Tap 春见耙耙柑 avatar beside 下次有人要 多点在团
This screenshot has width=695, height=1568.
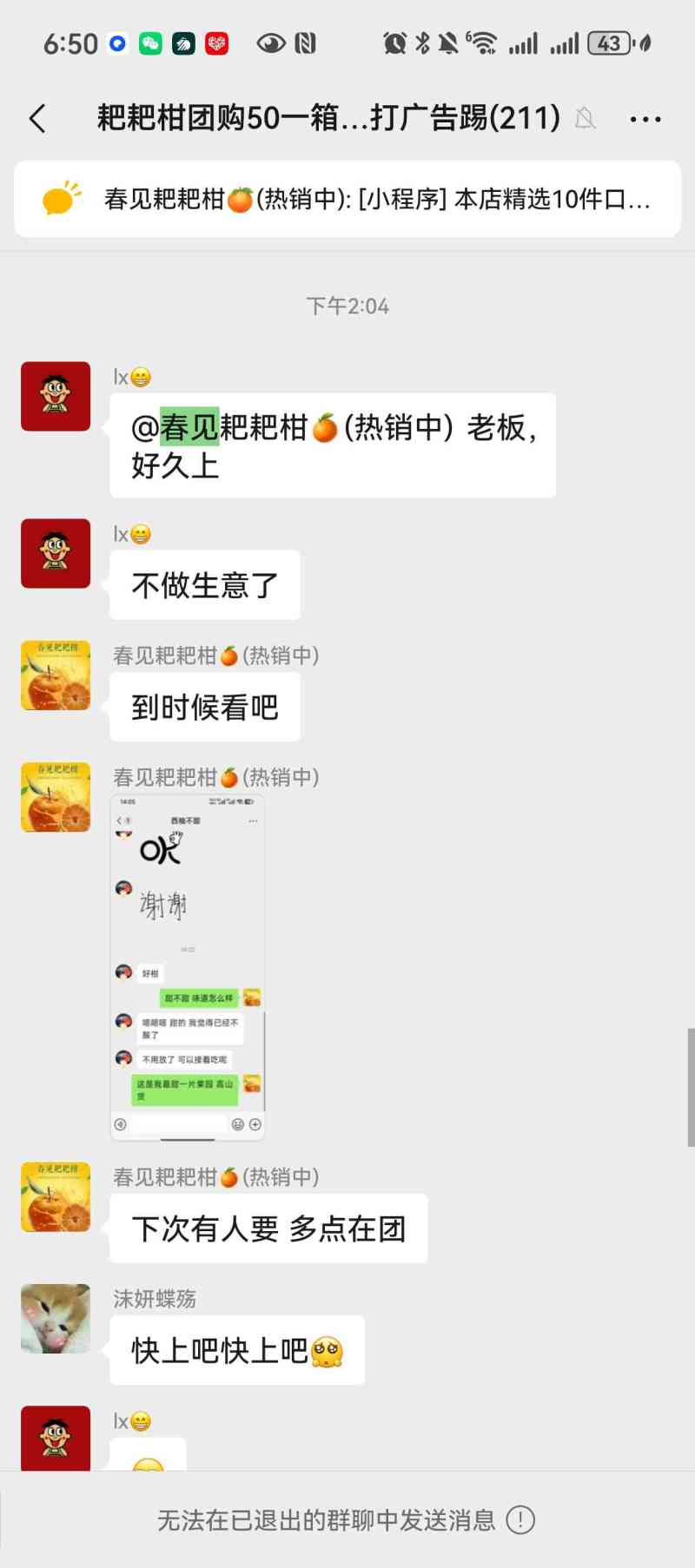(56, 1196)
